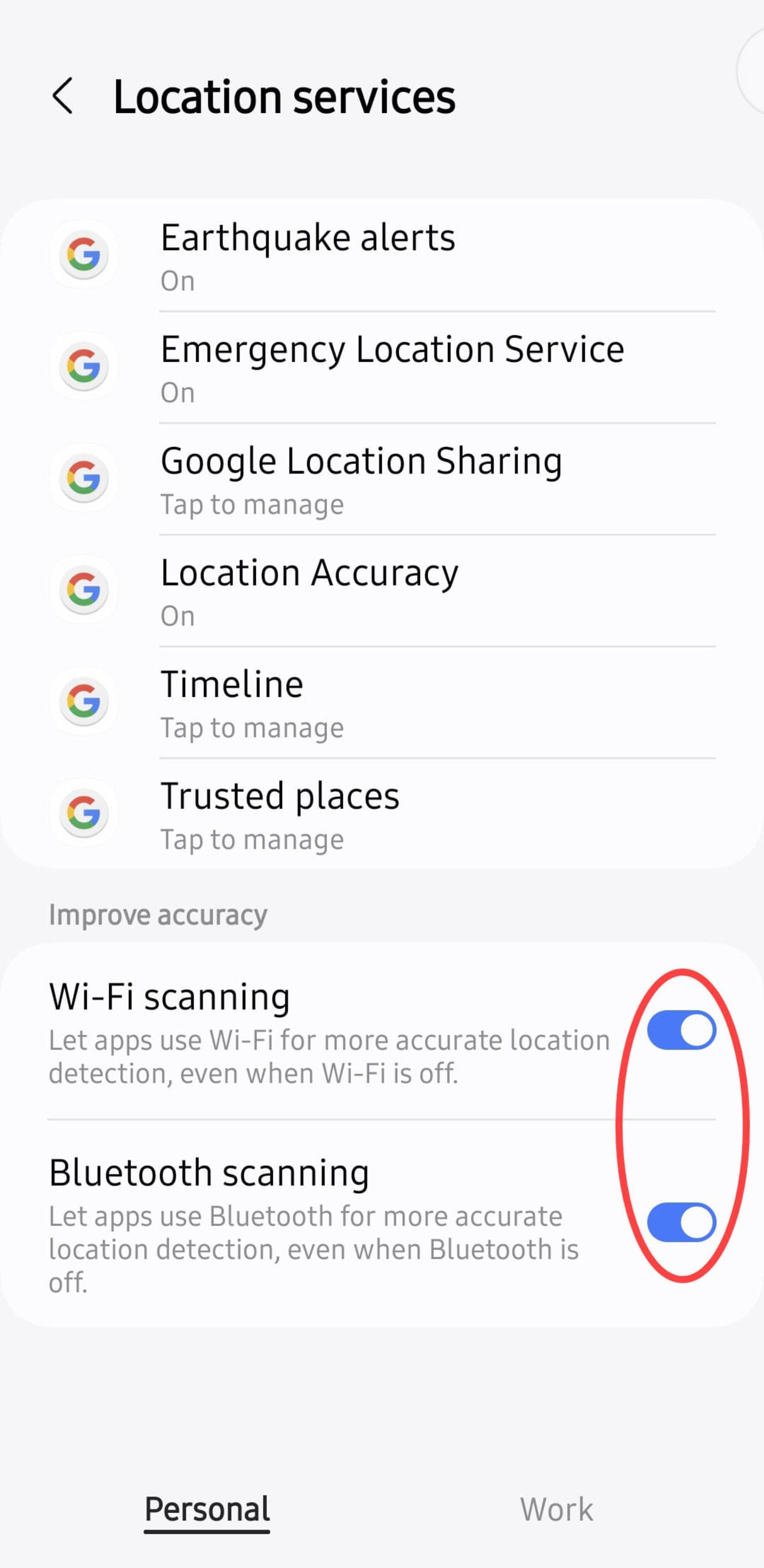Viewport: 764px width, 1568px height.
Task: Open Earthquake alerts settings
Action: (382, 256)
